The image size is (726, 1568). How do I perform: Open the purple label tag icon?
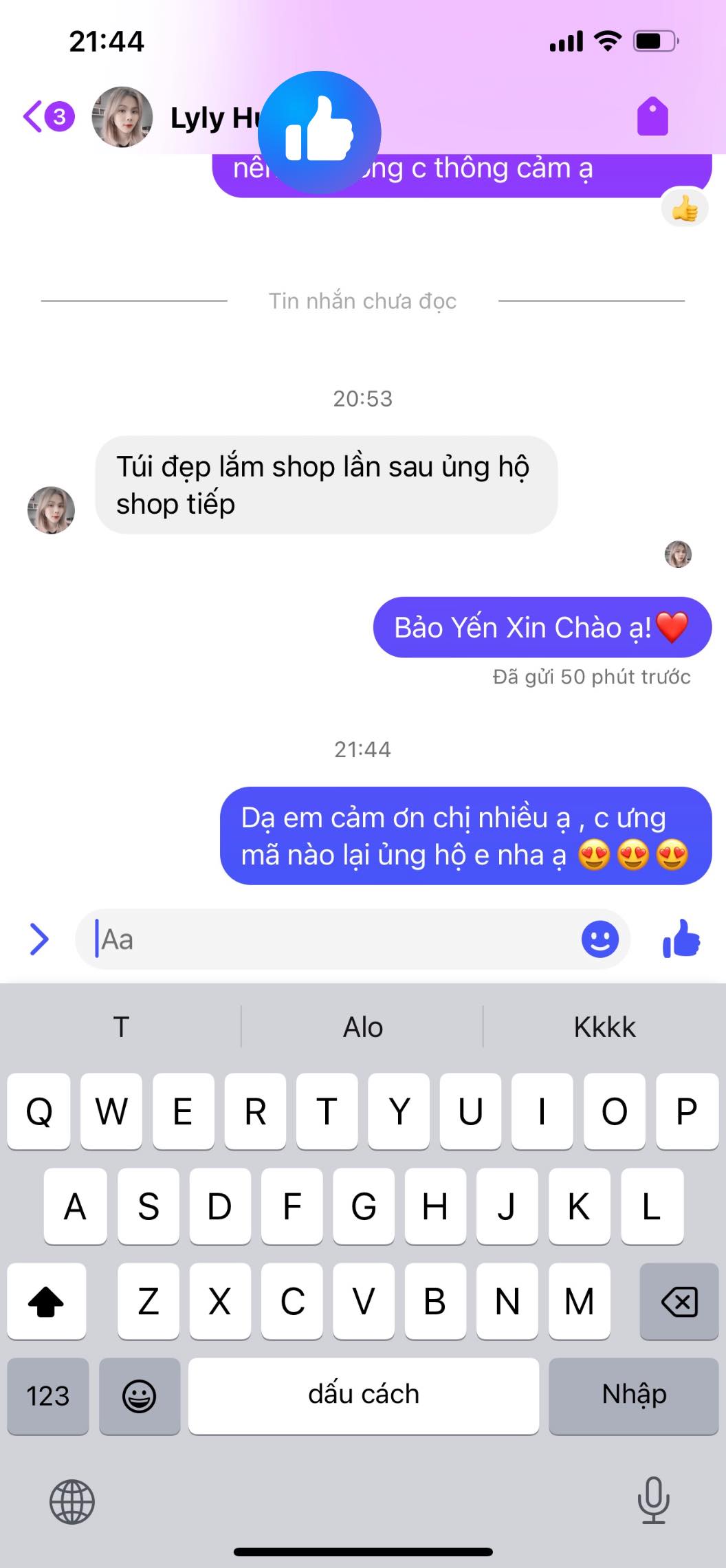coord(652,116)
